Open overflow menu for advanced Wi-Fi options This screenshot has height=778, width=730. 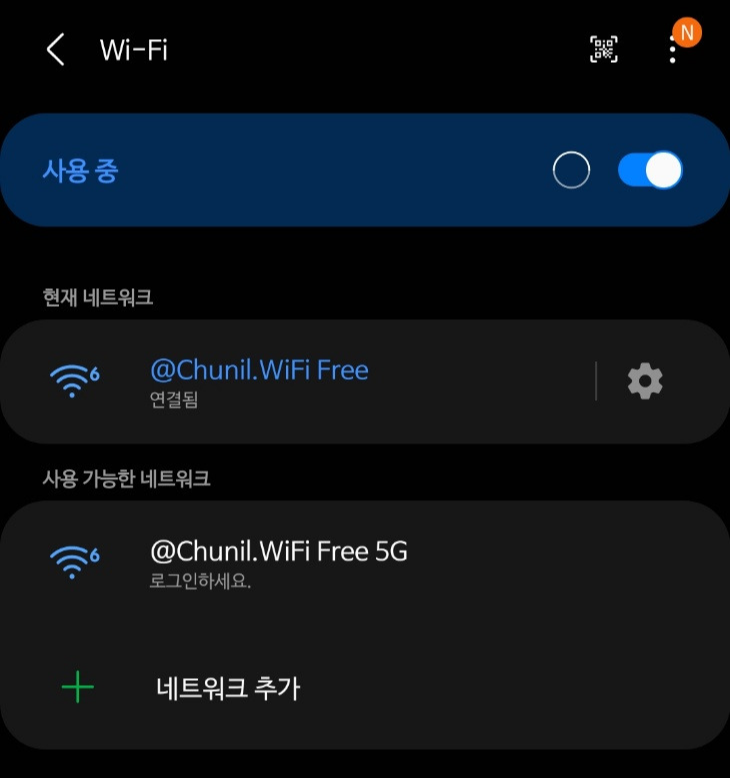[x=673, y=49]
